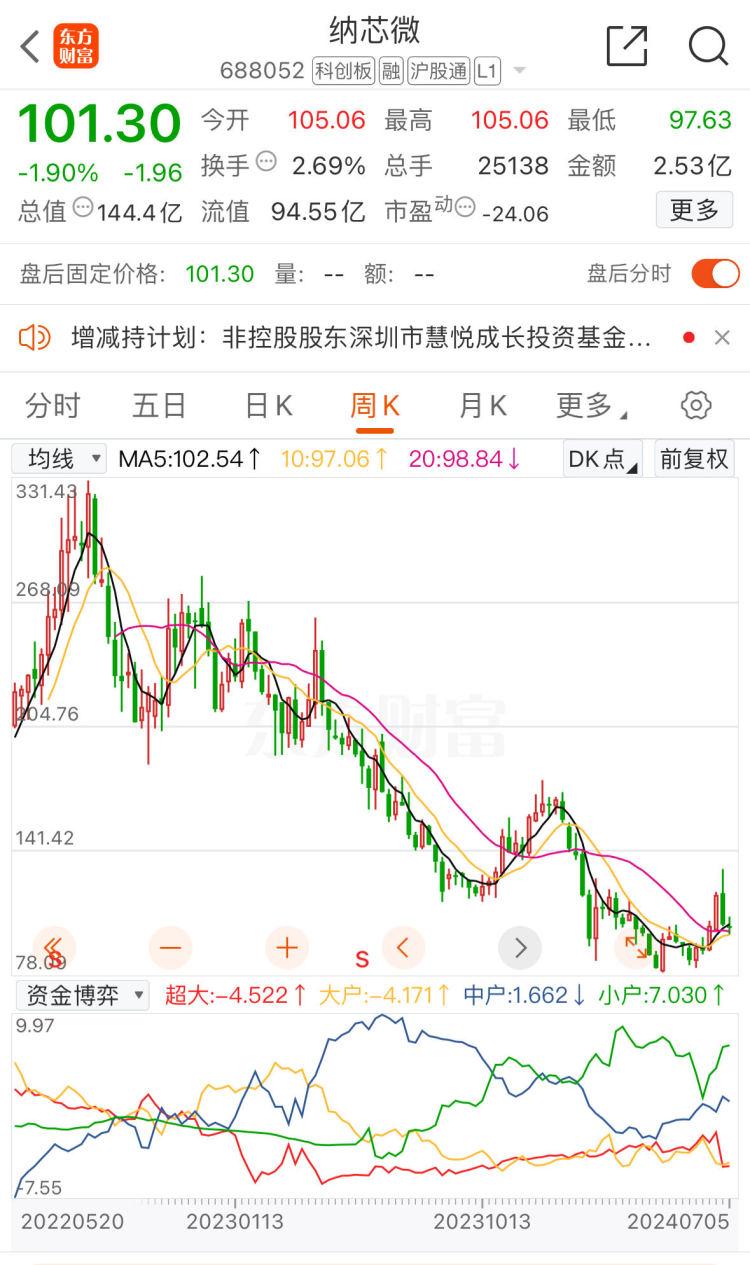
Task: Zoom in the chart with plus button
Action: click(x=287, y=947)
